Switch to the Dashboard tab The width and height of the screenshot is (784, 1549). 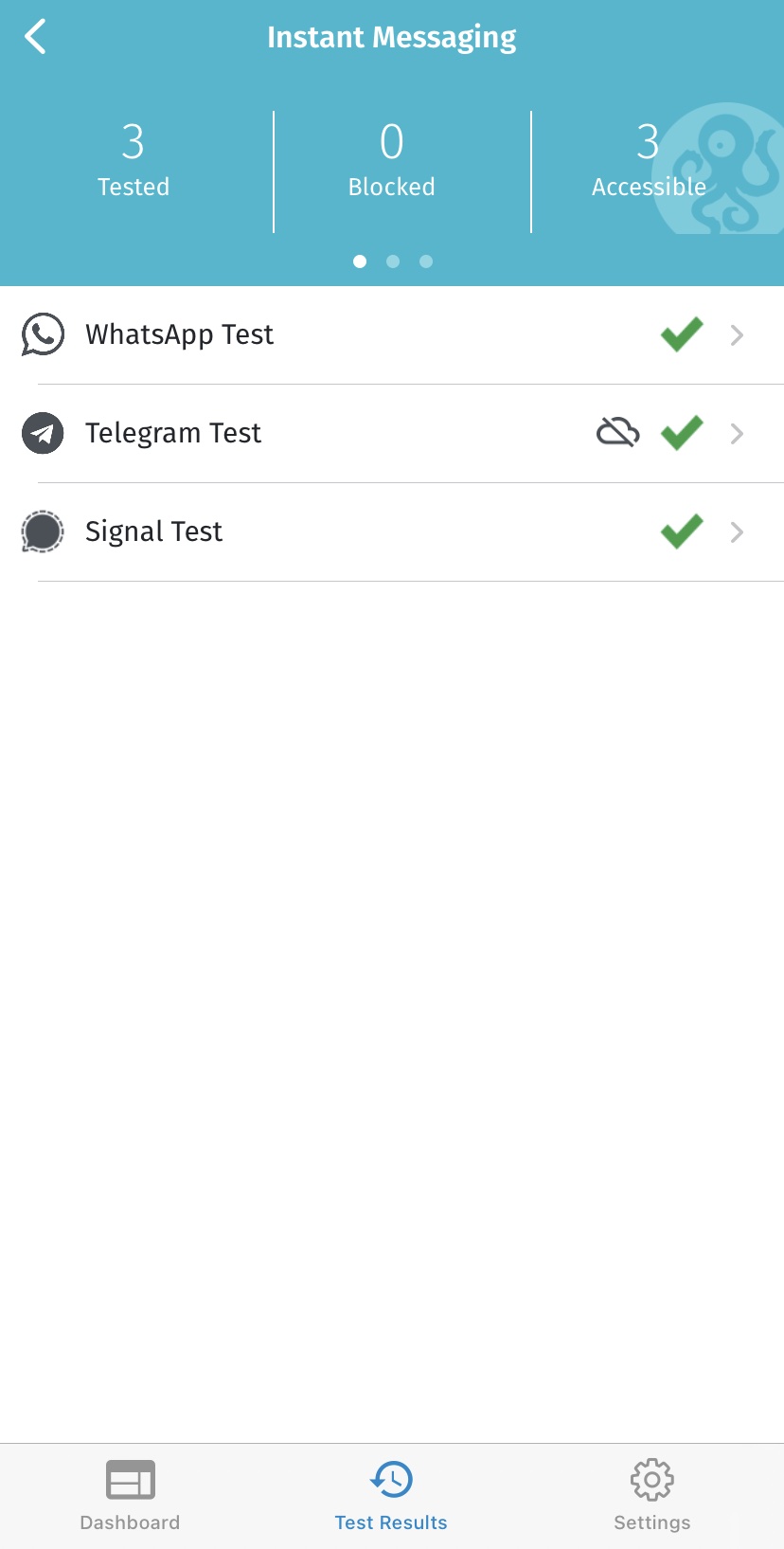tap(130, 1495)
